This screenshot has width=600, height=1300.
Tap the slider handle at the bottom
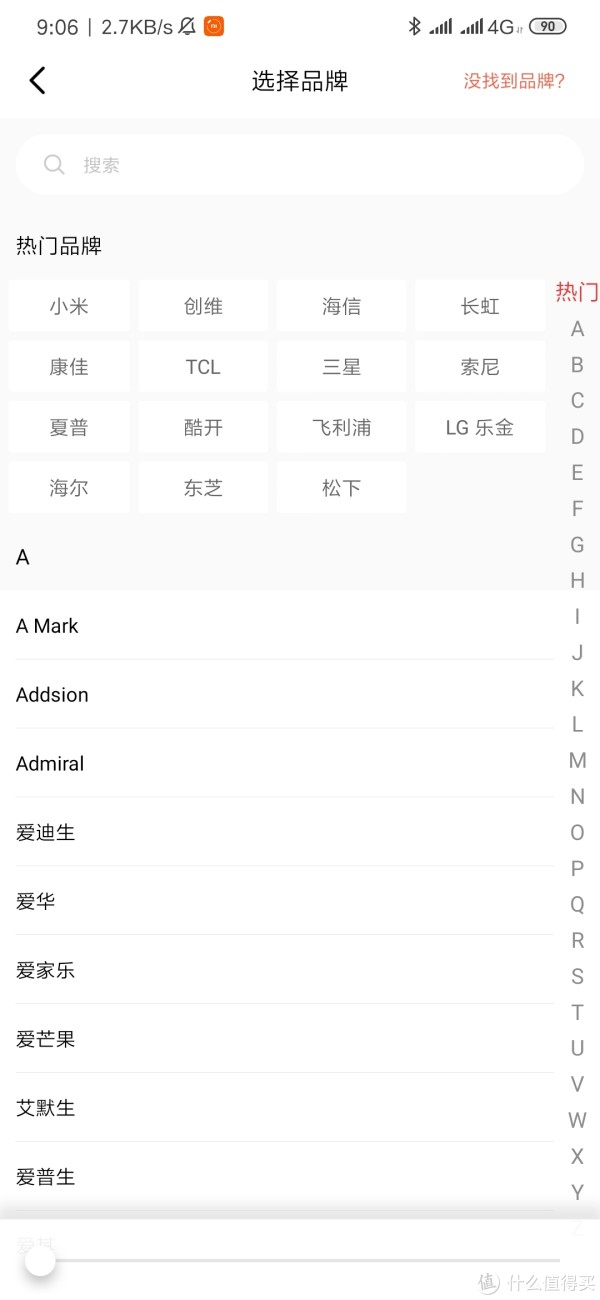coord(40,1260)
